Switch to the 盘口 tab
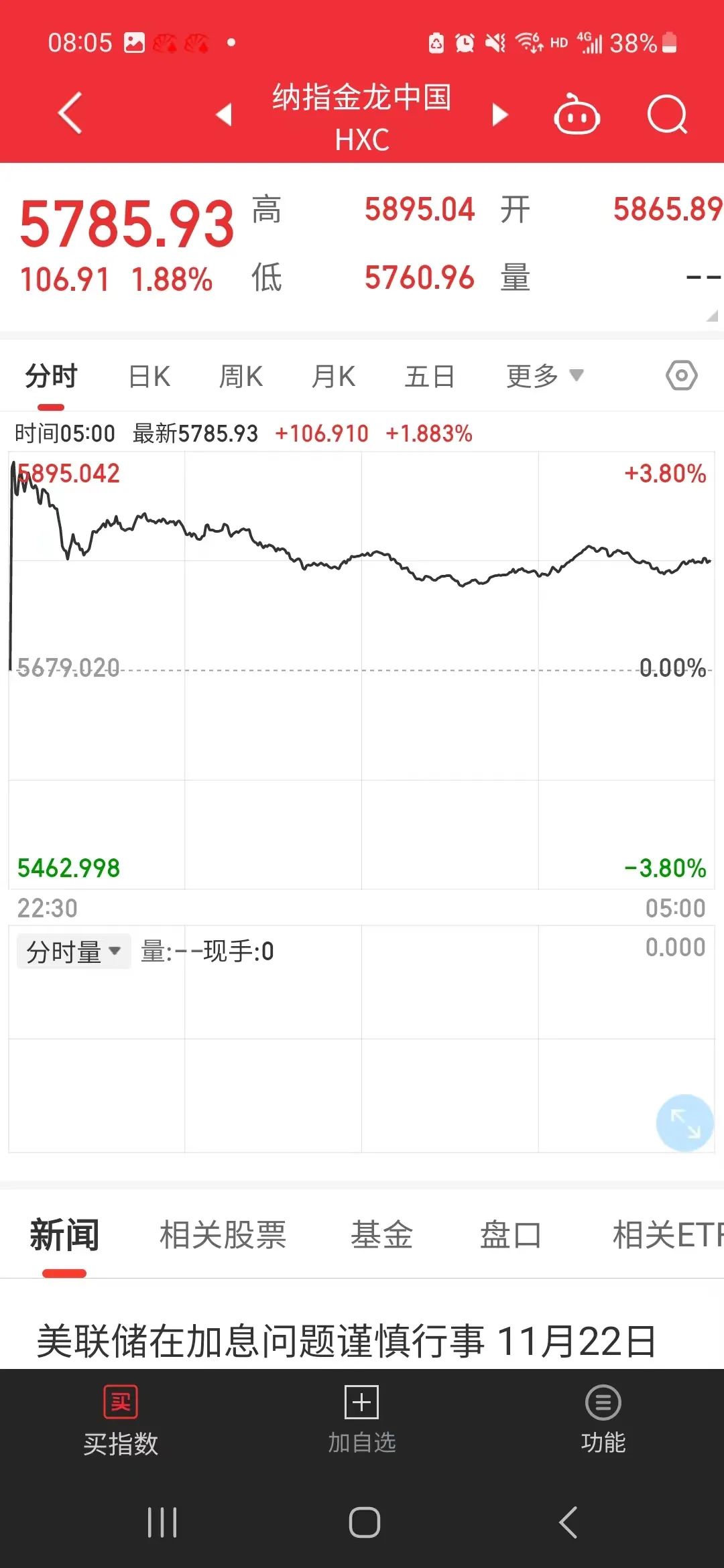 coord(511,1235)
